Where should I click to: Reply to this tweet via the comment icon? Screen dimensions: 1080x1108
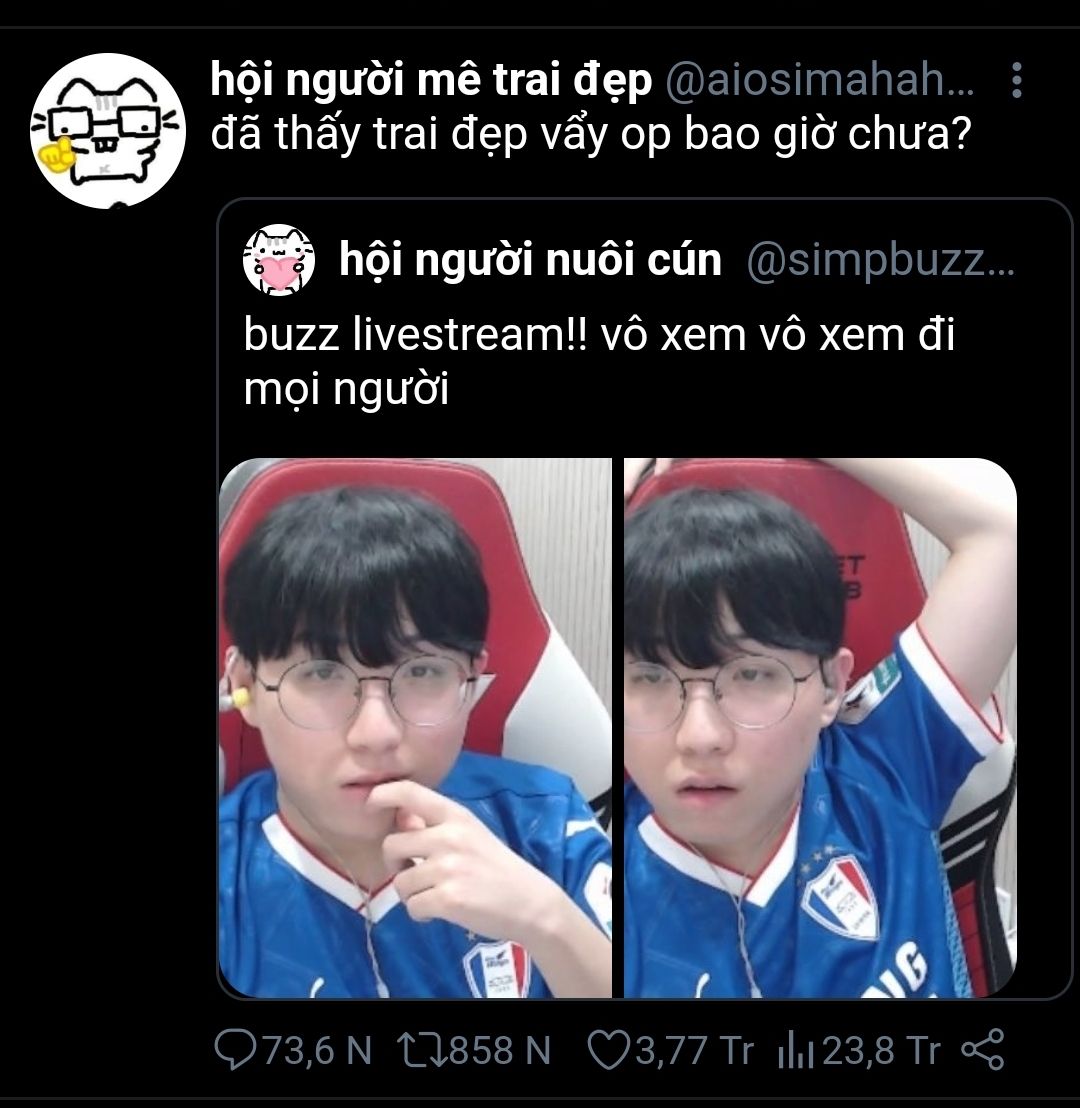point(237,1050)
